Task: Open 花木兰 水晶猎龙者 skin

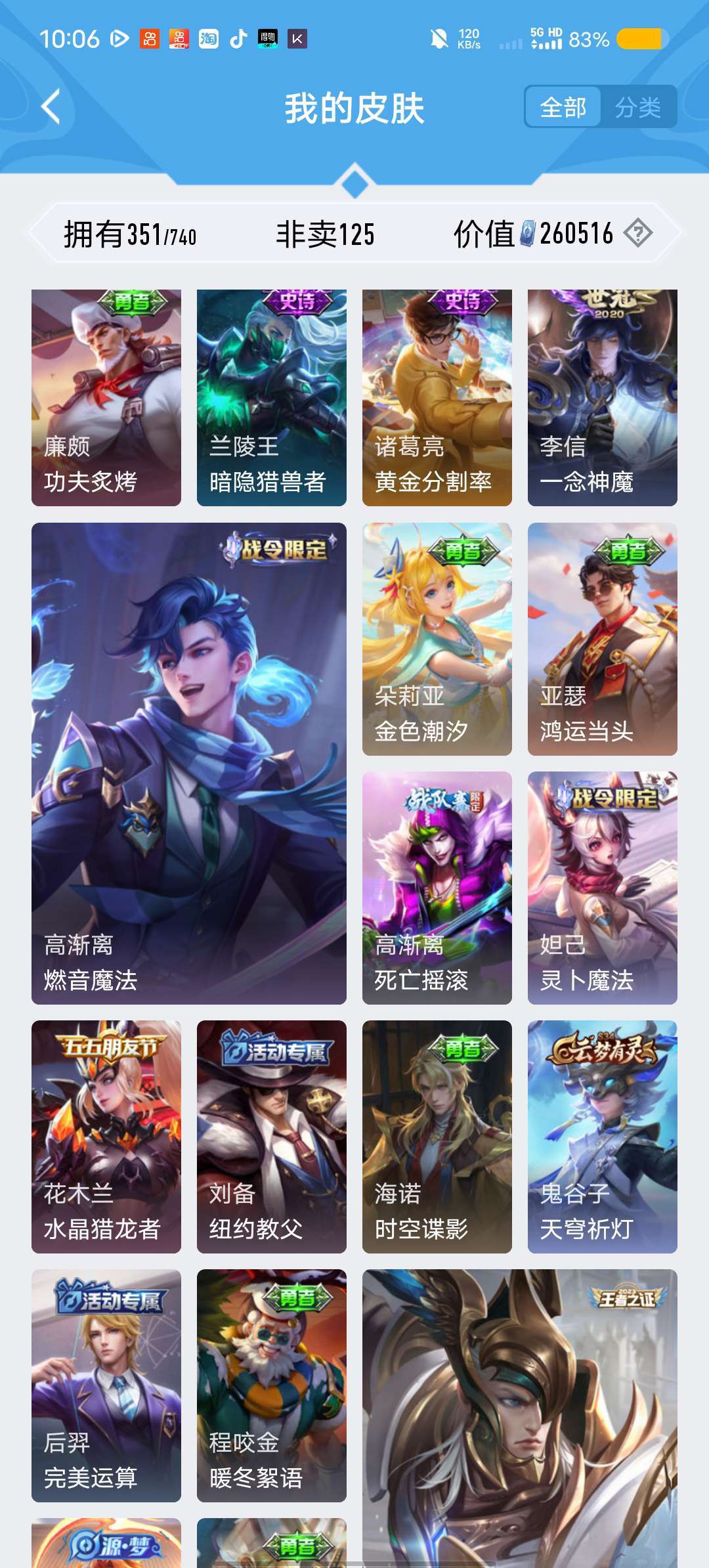Action: tap(106, 1136)
